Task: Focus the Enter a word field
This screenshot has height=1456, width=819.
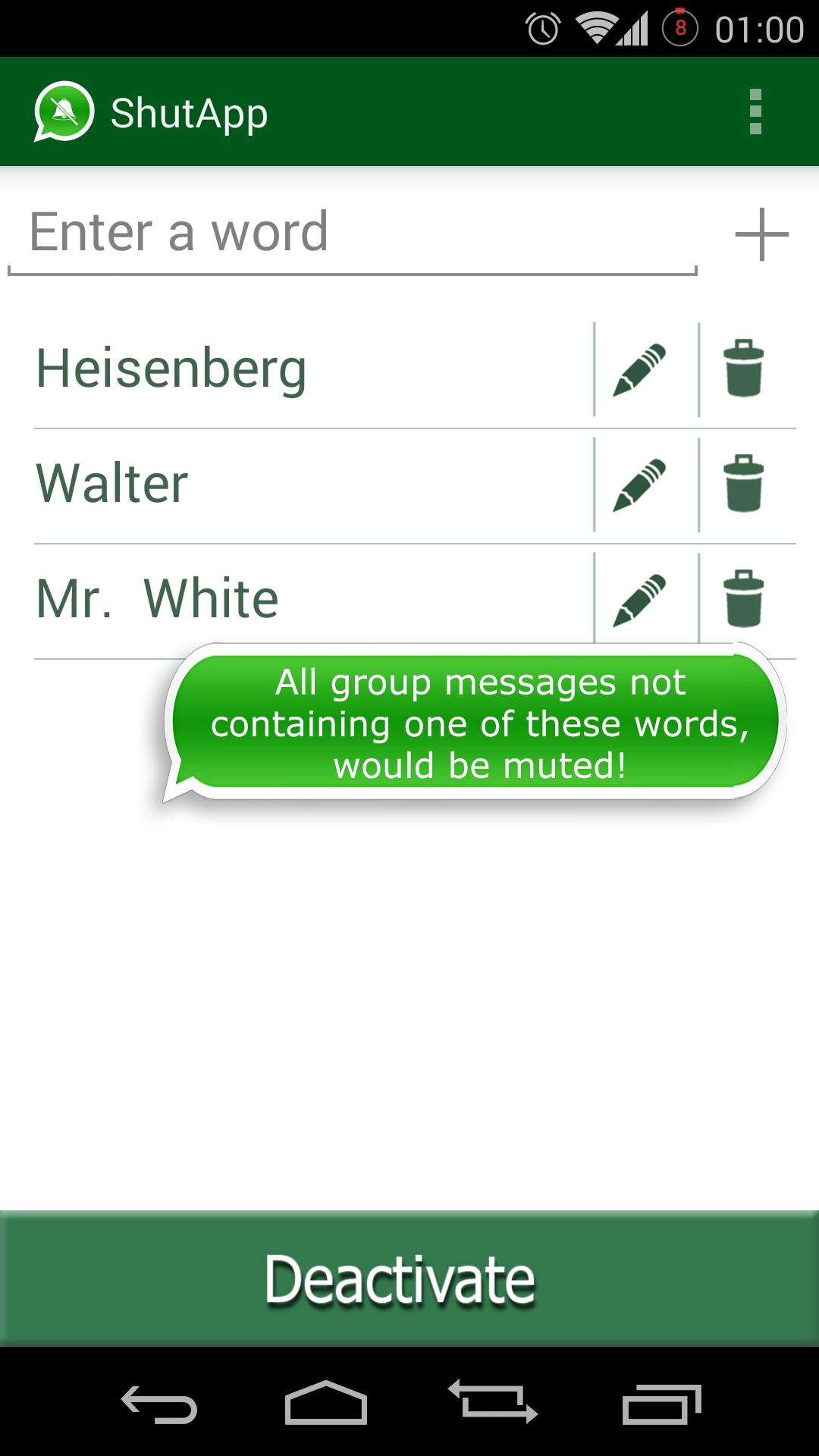Action: (353, 234)
